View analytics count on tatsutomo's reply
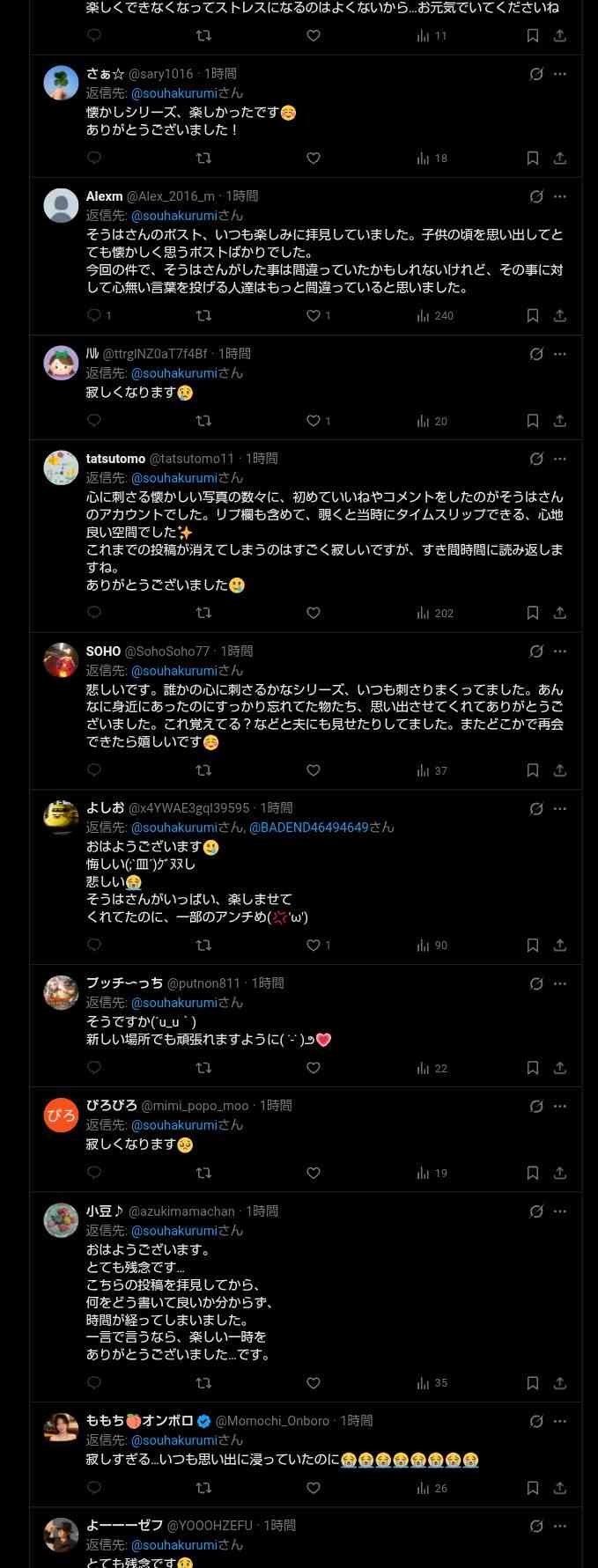Viewport: 598px width, 1568px height. [x=435, y=613]
